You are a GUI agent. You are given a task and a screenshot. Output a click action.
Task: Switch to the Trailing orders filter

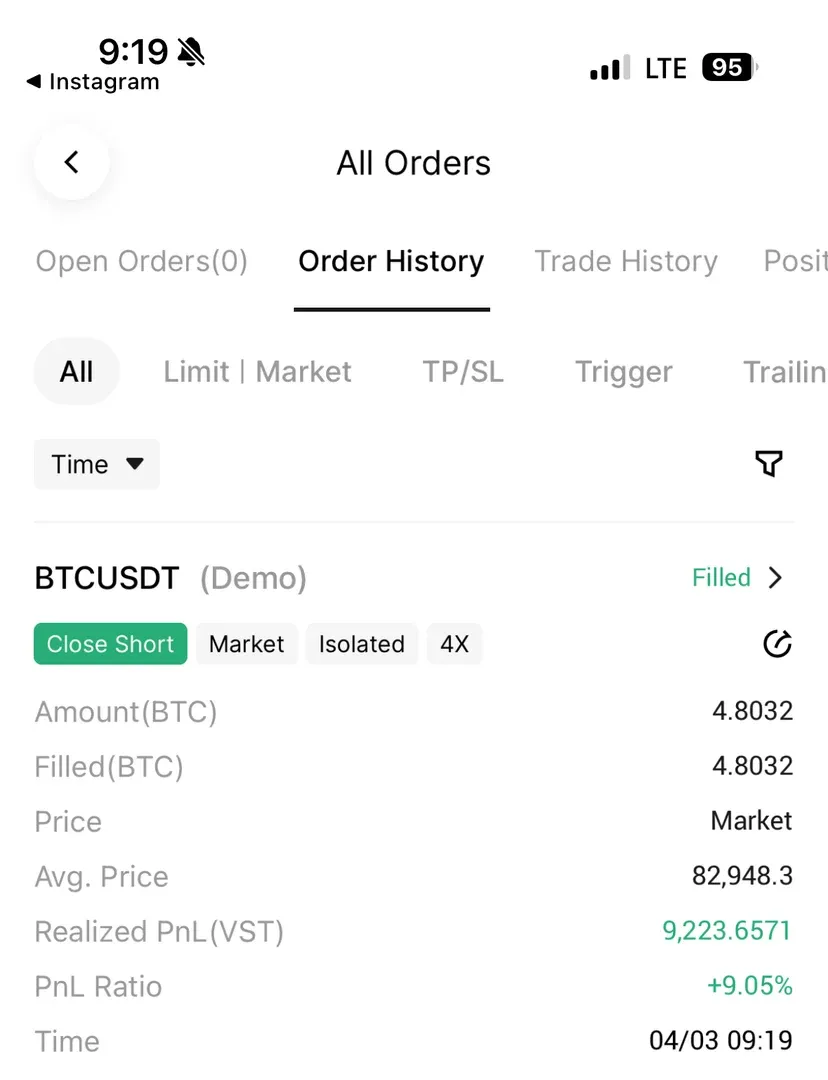(786, 372)
